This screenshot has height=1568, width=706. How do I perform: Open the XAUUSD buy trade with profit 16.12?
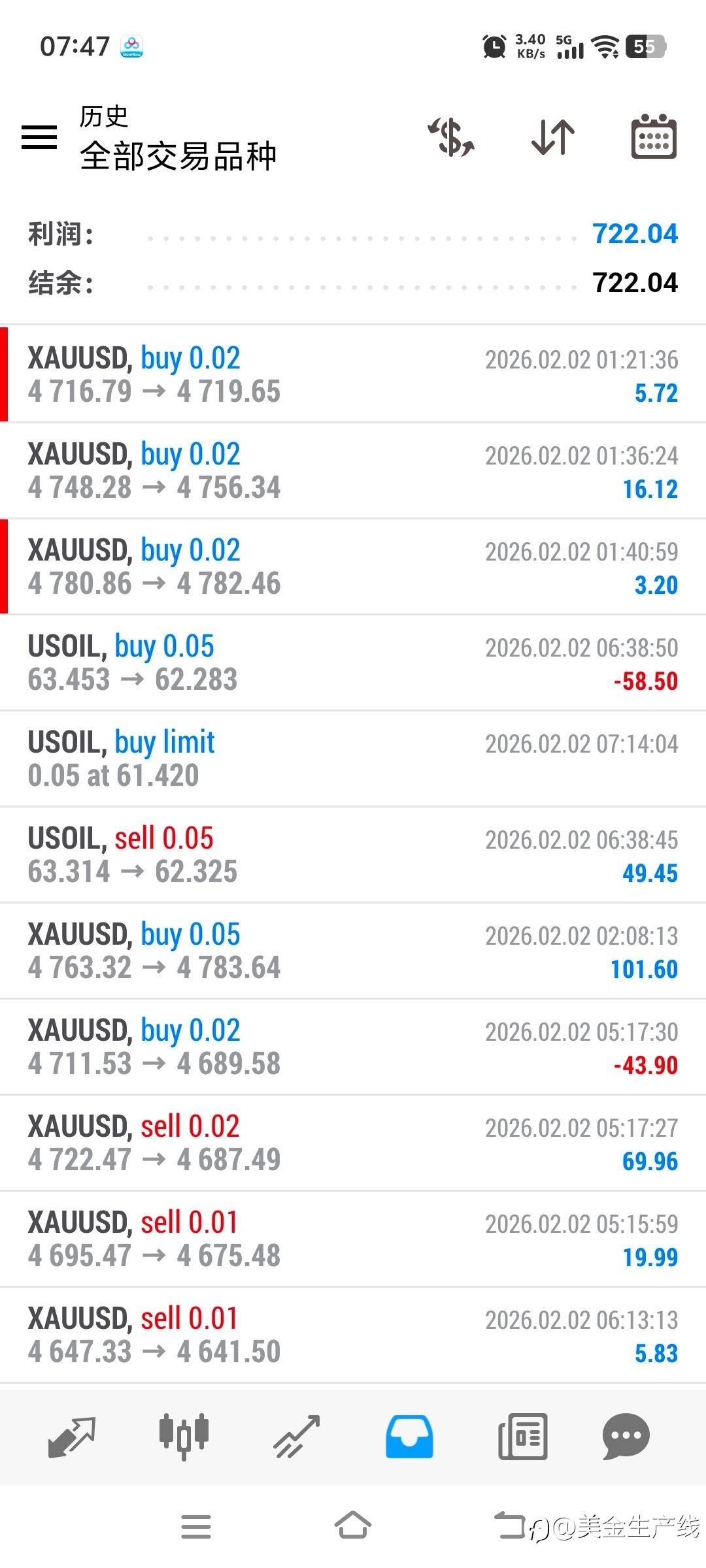coord(353,470)
